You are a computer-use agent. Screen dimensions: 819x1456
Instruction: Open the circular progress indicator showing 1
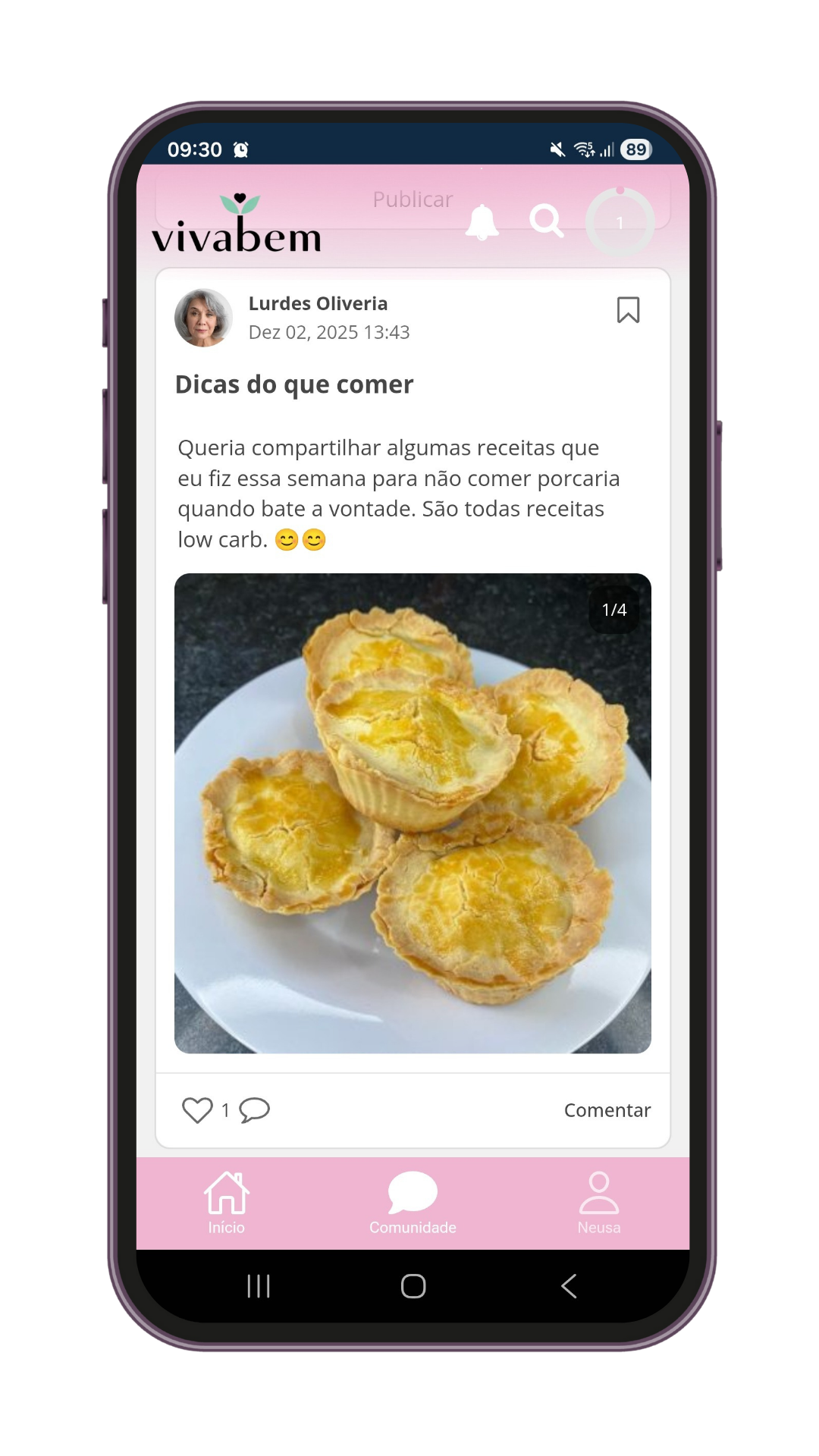(x=620, y=222)
